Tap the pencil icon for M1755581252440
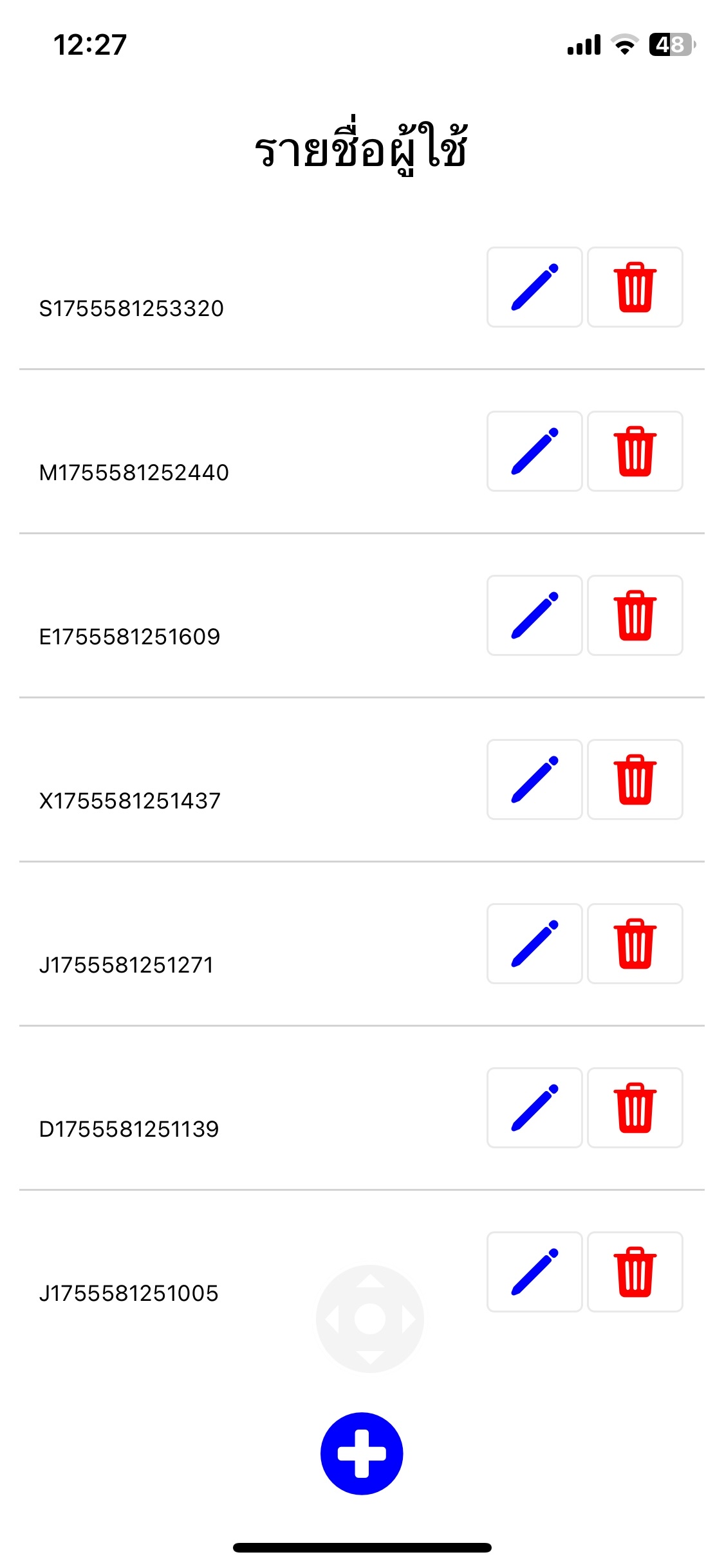Screen dimensions: 724x1568 tap(534, 451)
